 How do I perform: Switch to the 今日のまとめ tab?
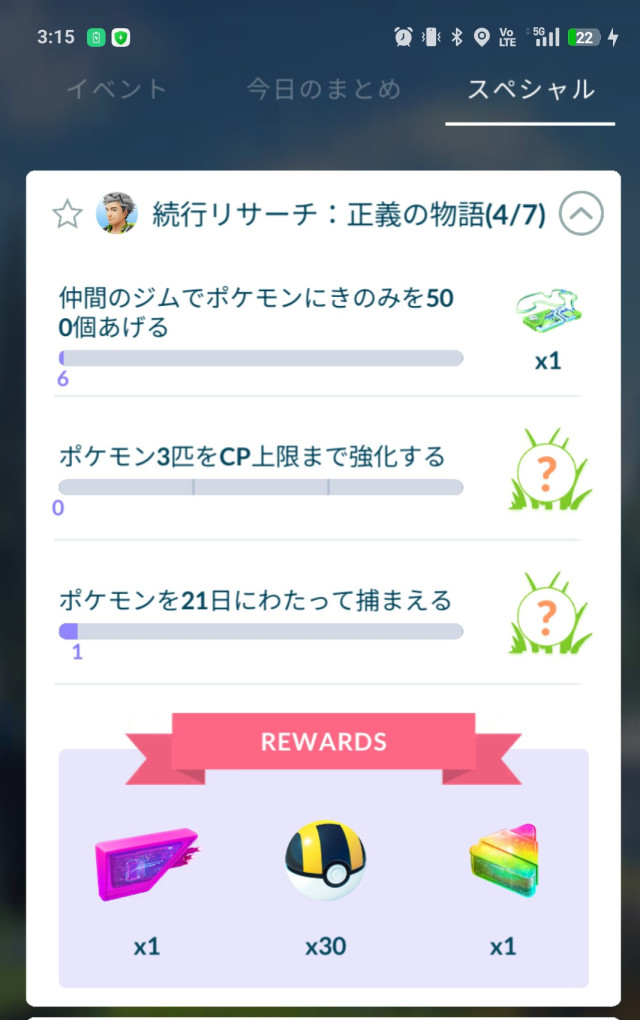[x=324, y=90]
